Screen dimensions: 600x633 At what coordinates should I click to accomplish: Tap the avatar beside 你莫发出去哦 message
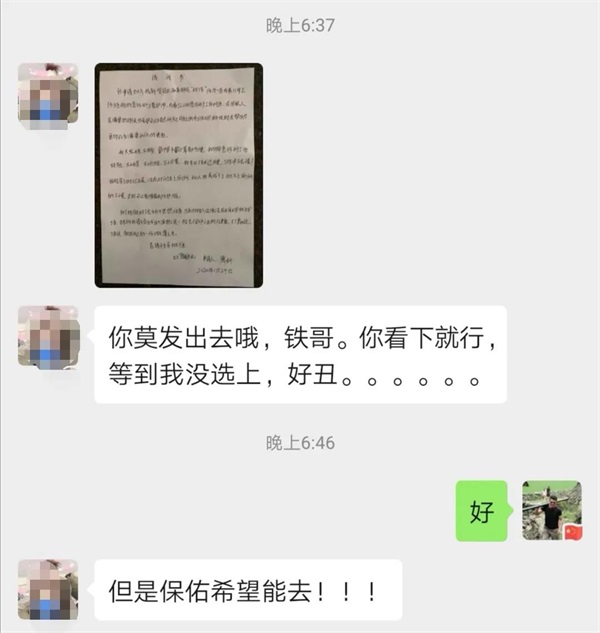tap(48, 338)
